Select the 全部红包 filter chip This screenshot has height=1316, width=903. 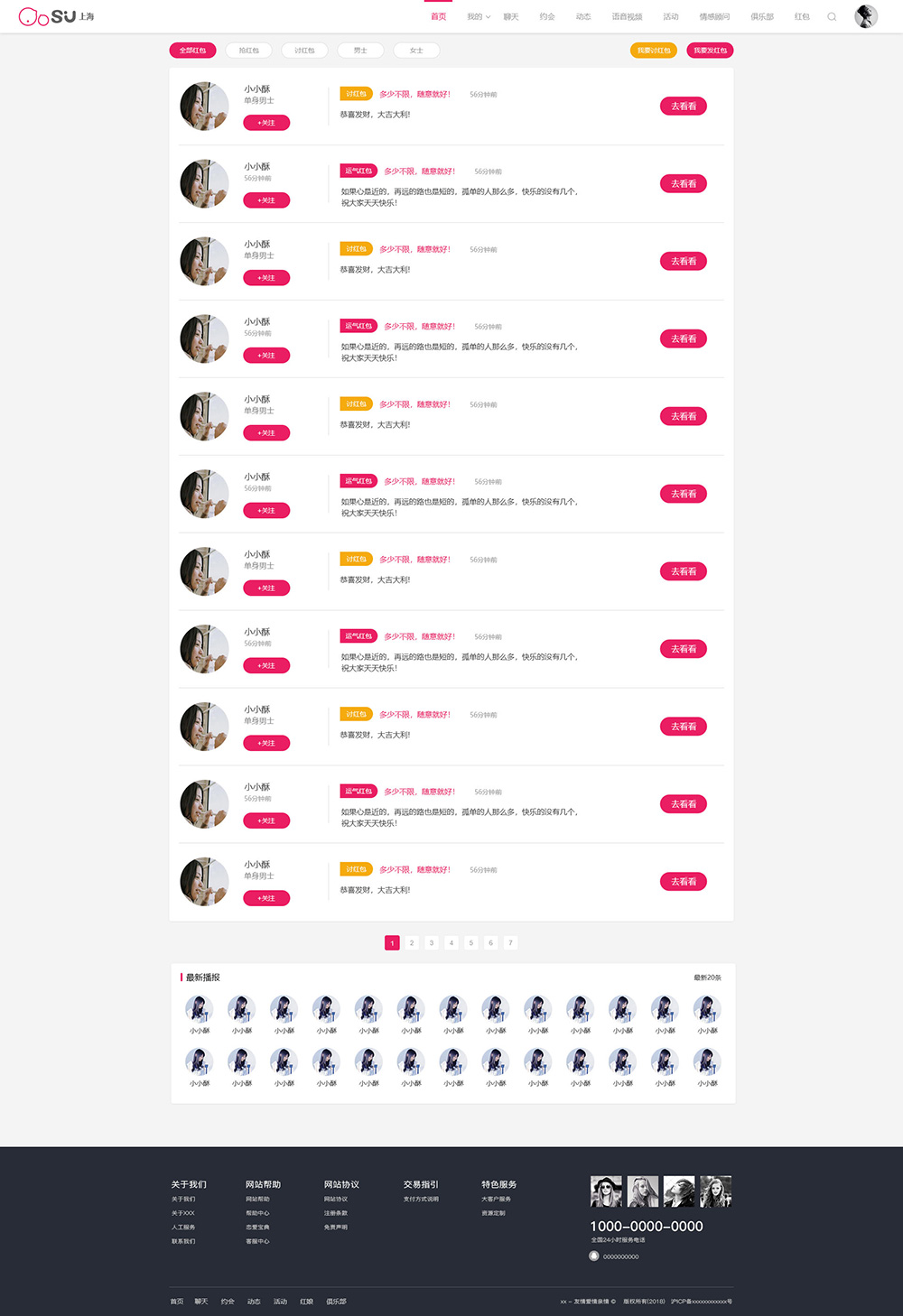tap(192, 51)
